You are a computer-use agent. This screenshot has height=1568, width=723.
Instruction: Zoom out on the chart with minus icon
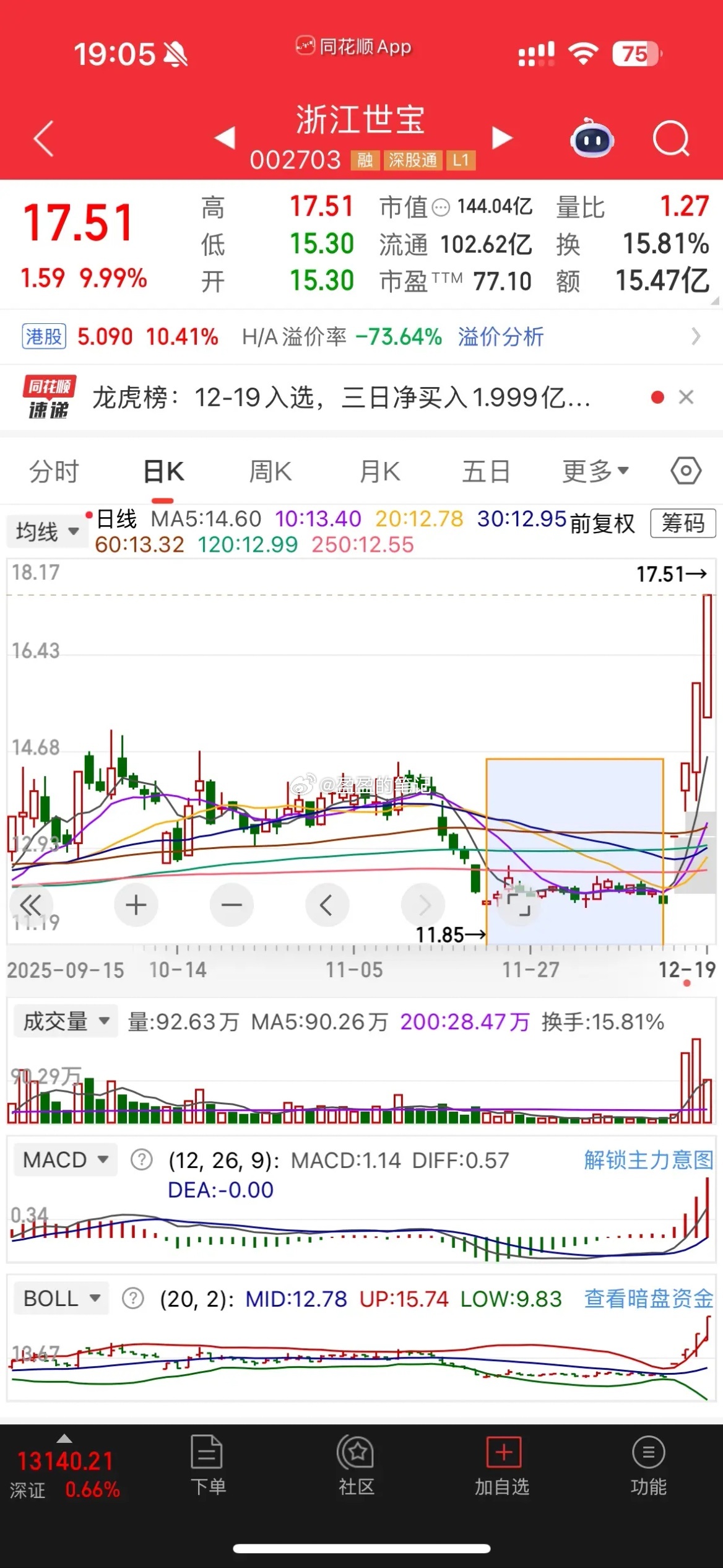click(x=232, y=905)
